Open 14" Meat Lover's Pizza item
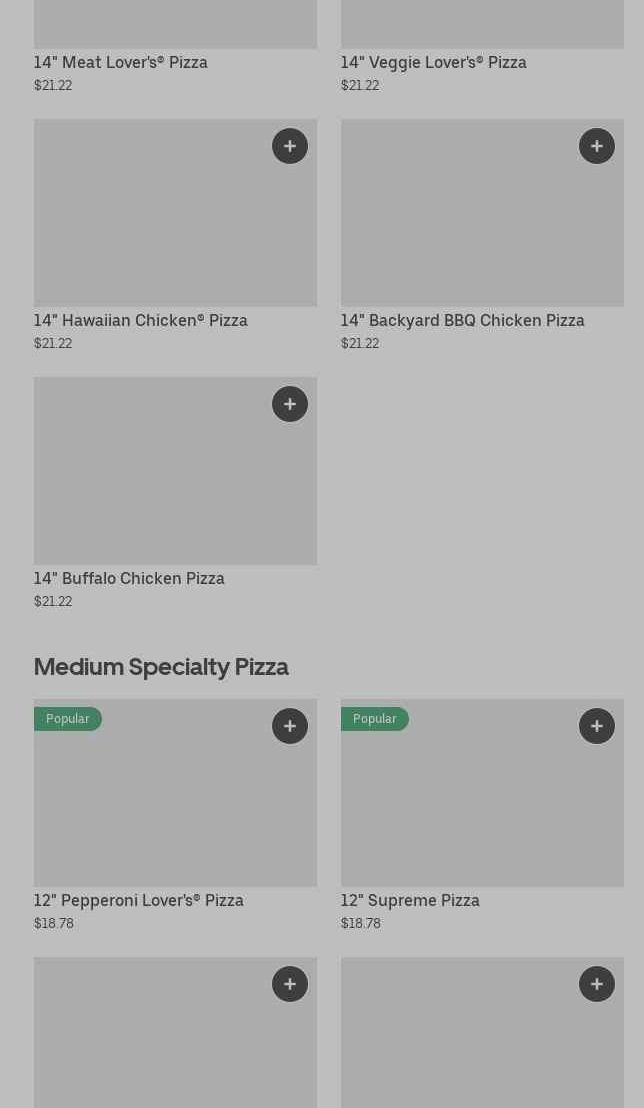This screenshot has width=644, height=1108. (121, 62)
